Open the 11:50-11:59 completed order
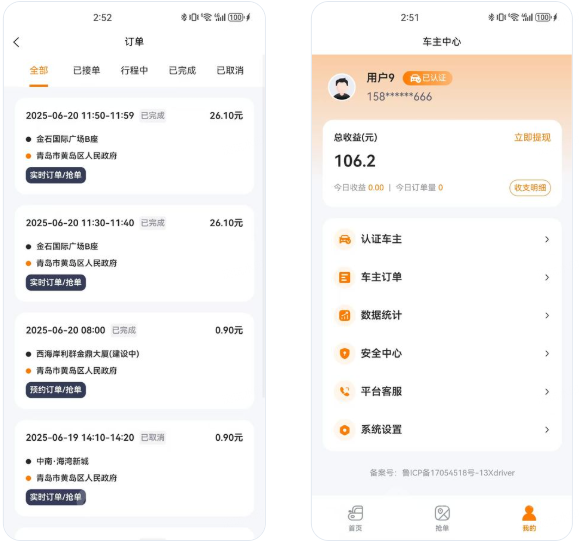580x544 pixels. point(134,146)
